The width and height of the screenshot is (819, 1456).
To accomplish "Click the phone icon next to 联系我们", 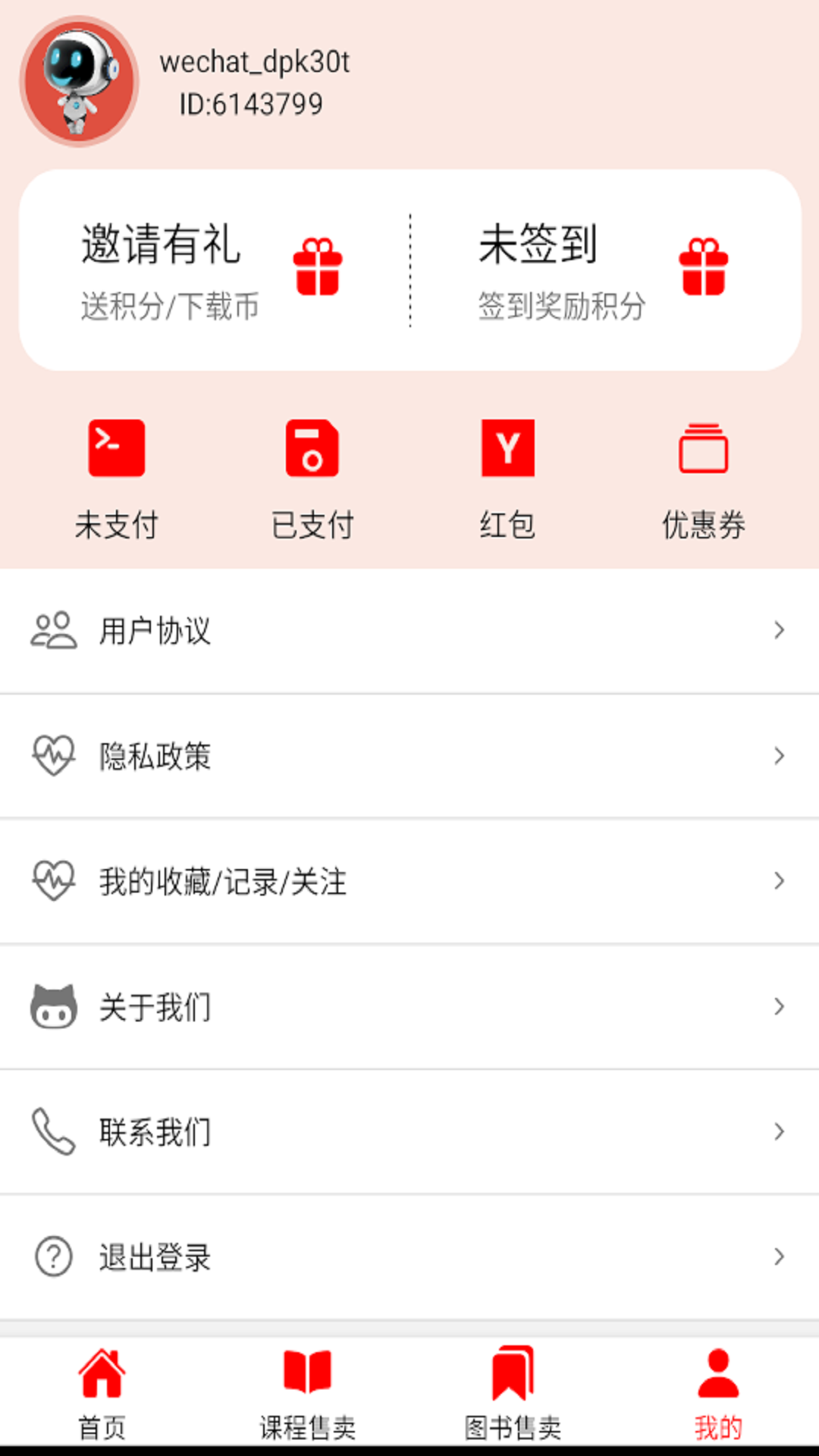I will click(52, 1131).
